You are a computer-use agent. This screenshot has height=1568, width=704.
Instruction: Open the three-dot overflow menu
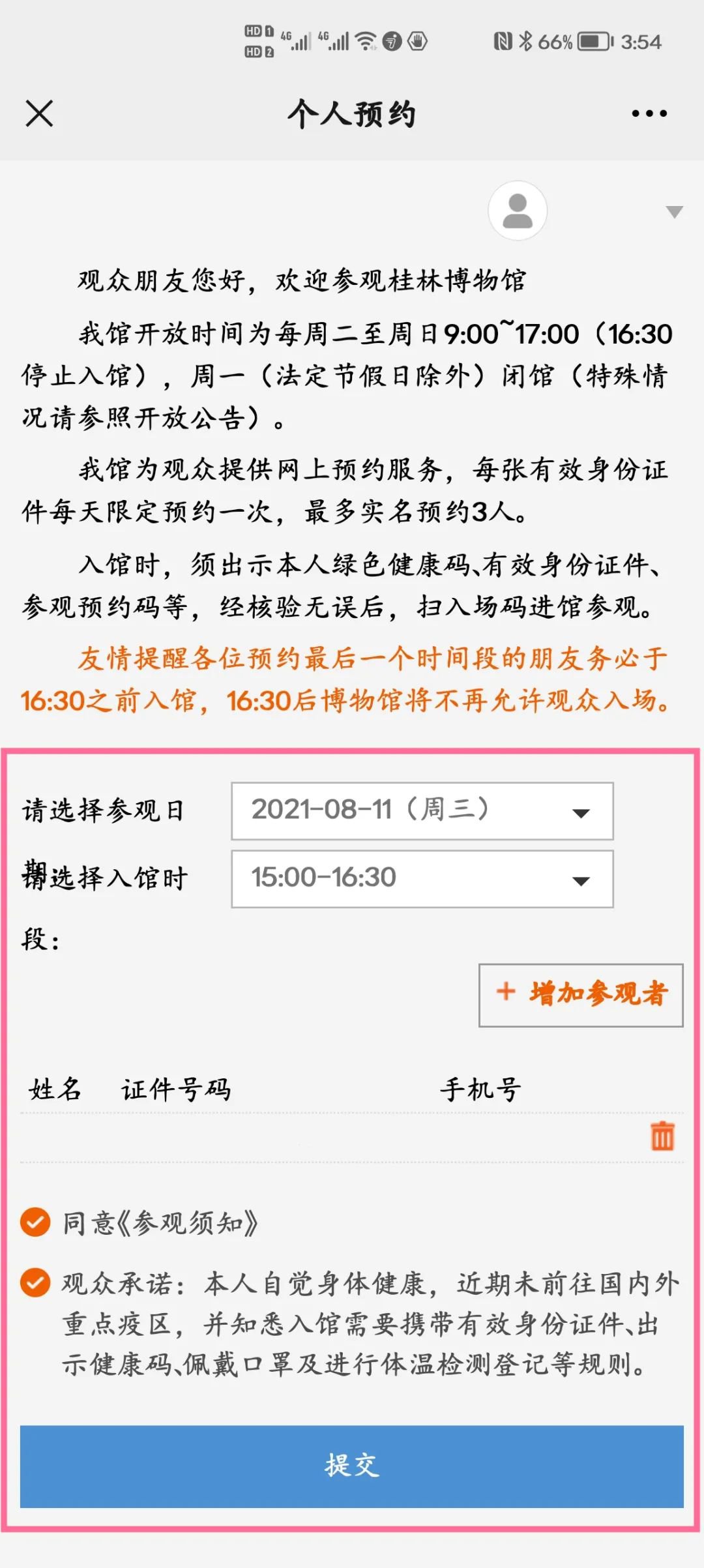tap(649, 113)
